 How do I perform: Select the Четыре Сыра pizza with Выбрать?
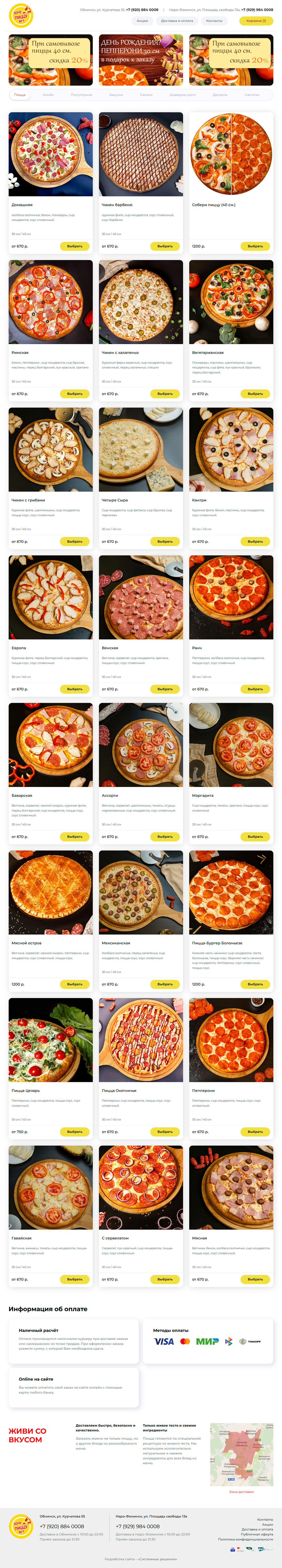[x=165, y=541]
